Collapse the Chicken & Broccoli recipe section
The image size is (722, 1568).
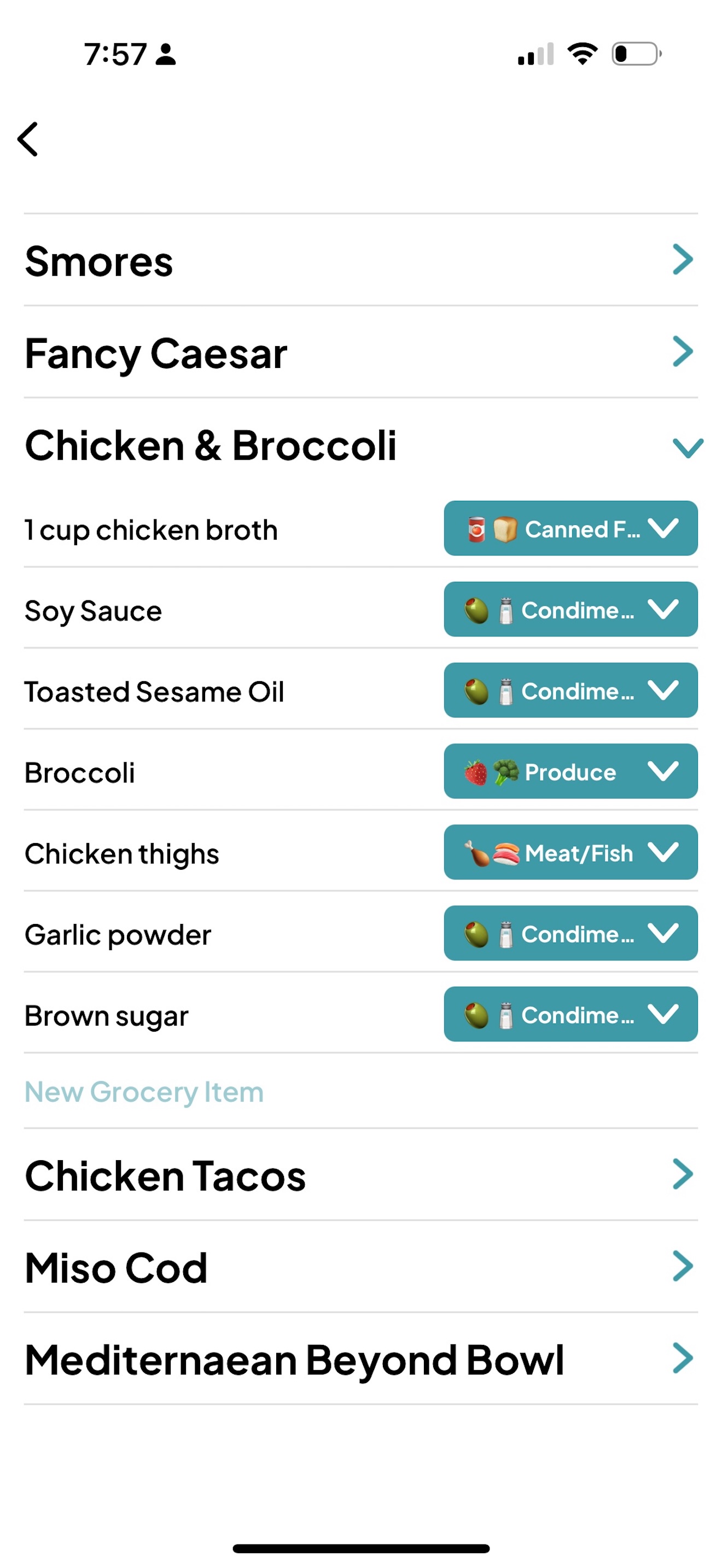click(x=688, y=449)
